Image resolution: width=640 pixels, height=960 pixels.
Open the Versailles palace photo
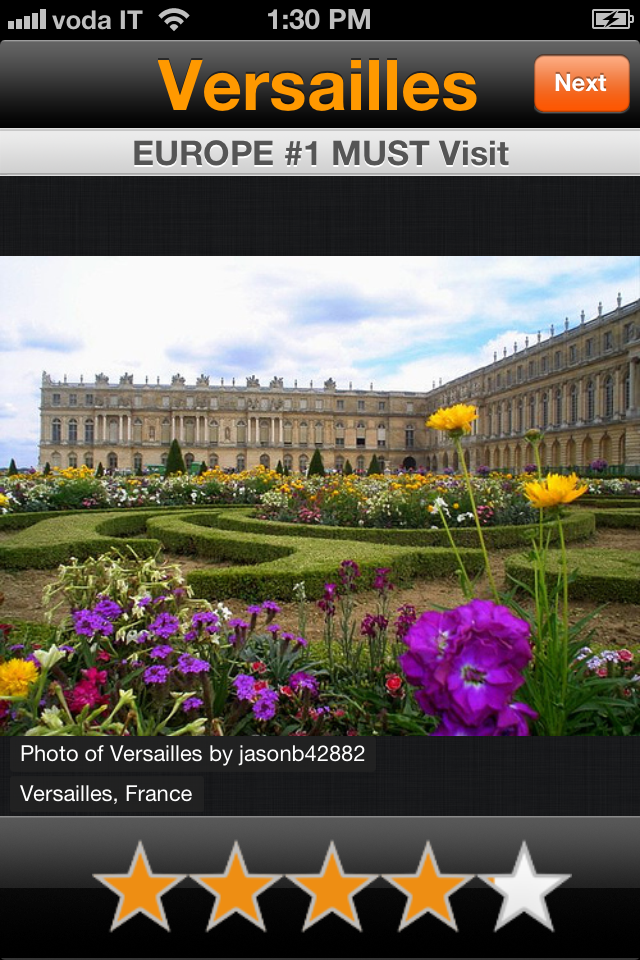click(320, 495)
